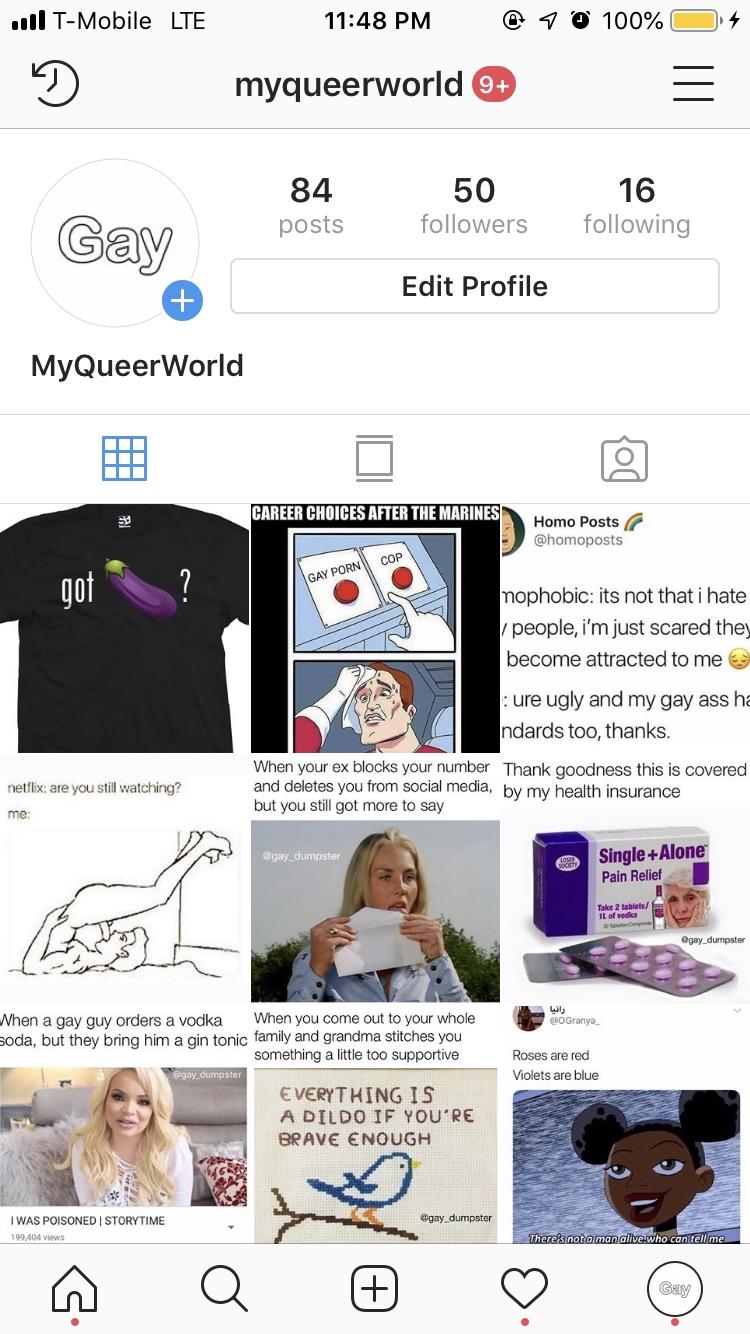The image size is (750, 1334).
Task: Open the Homo Posts tweet post
Action: 625,628
